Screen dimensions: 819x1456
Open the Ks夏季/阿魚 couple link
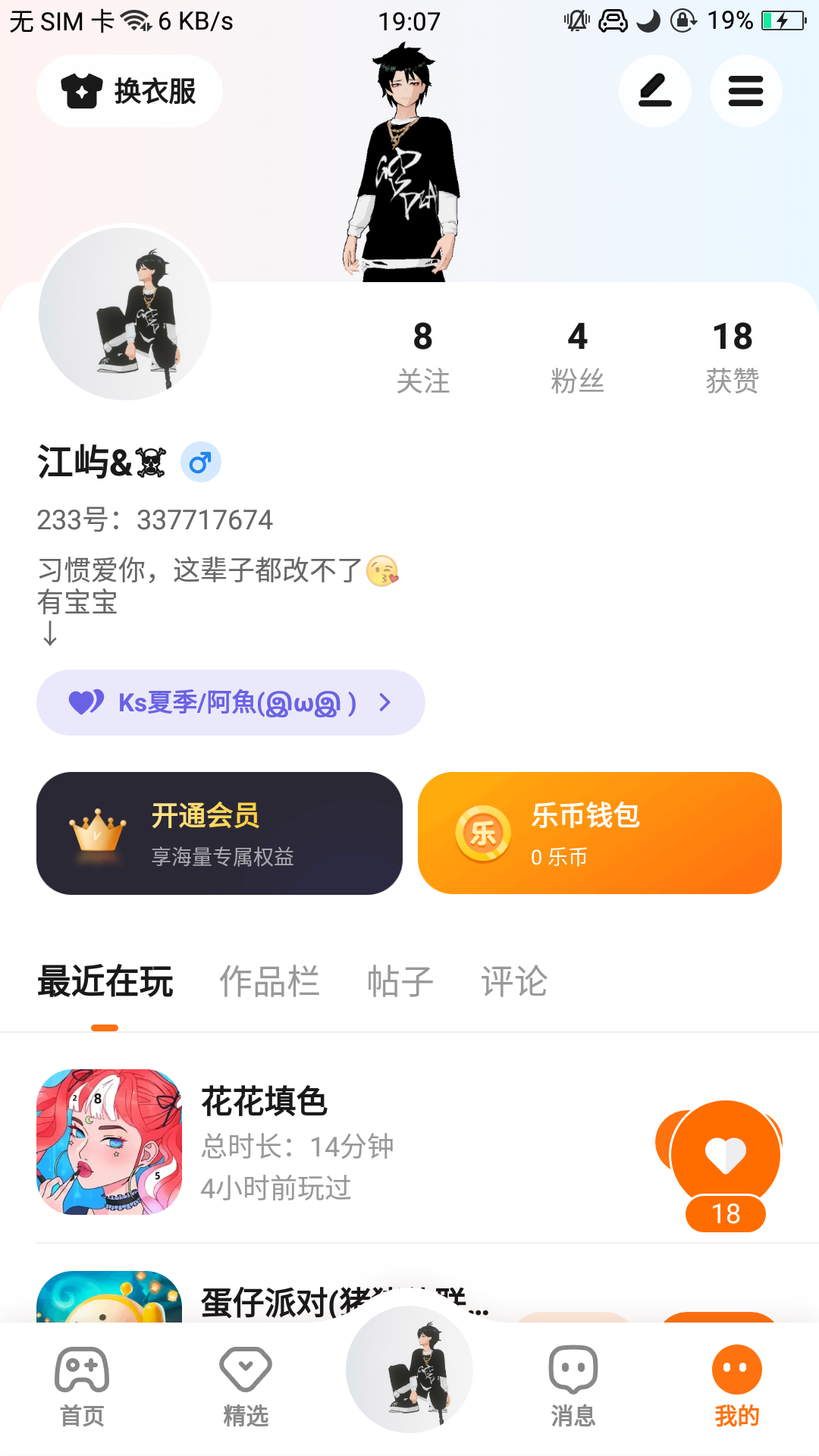pos(231,703)
